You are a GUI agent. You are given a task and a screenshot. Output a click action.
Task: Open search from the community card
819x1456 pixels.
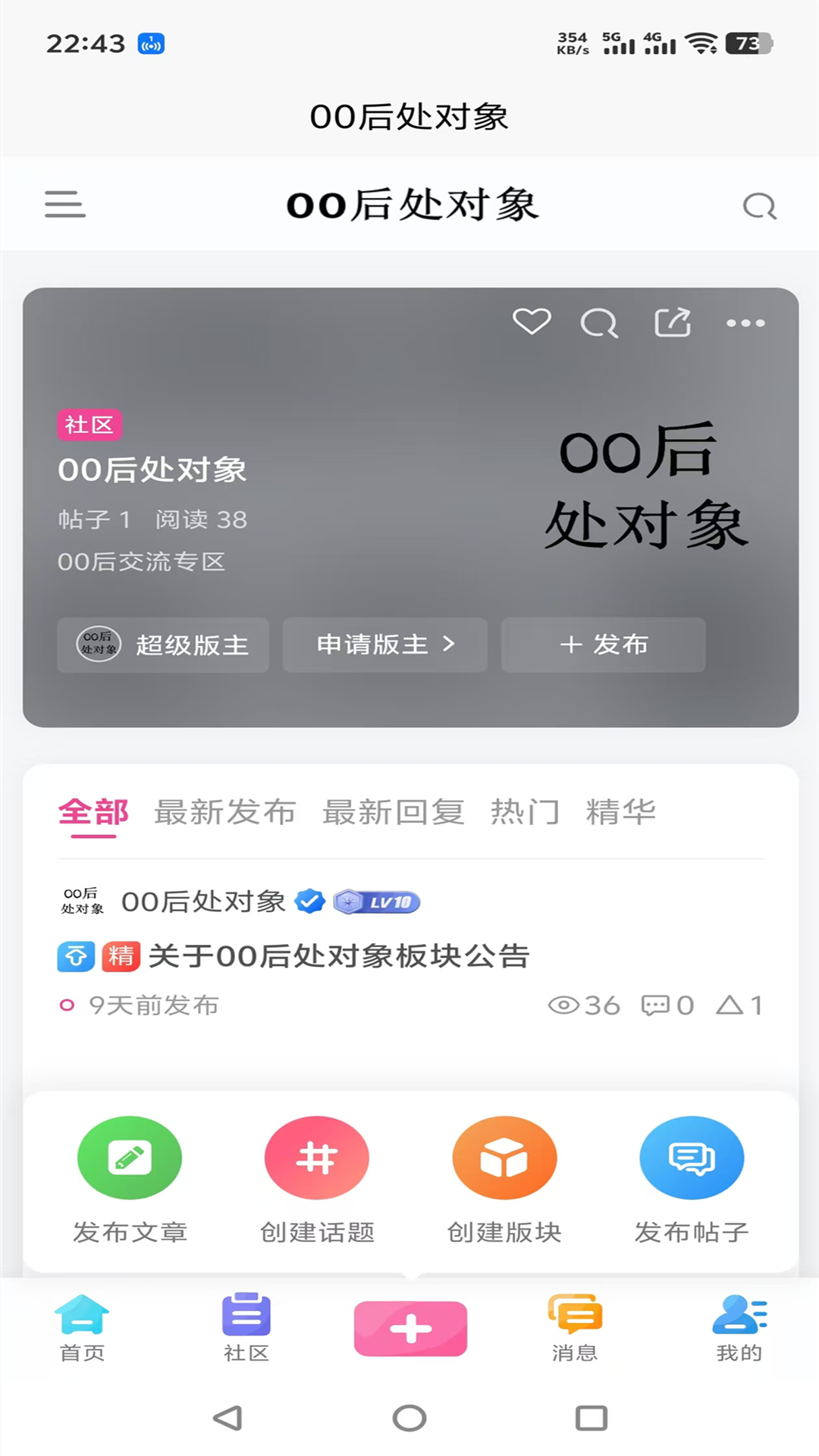600,322
